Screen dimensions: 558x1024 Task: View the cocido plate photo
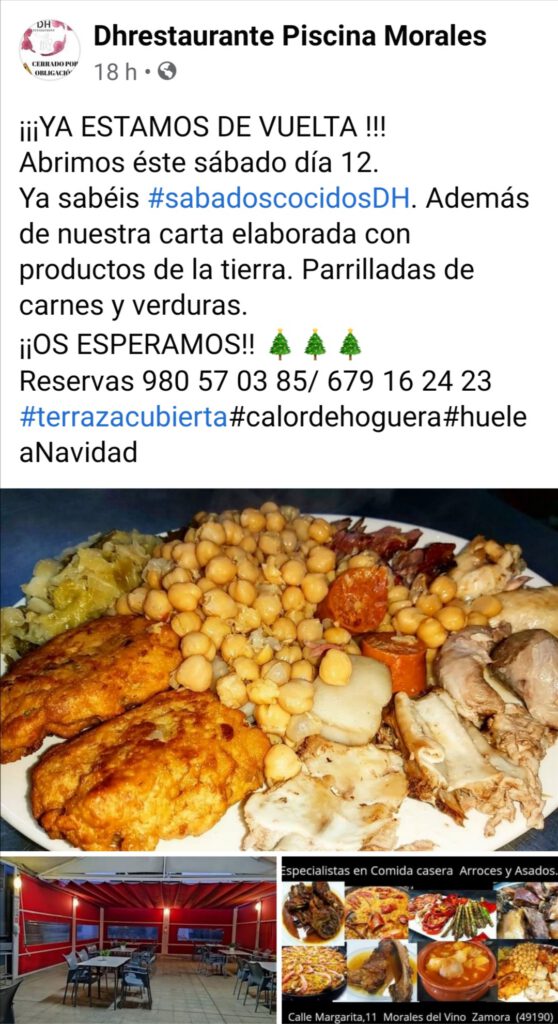tap(279, 669)
